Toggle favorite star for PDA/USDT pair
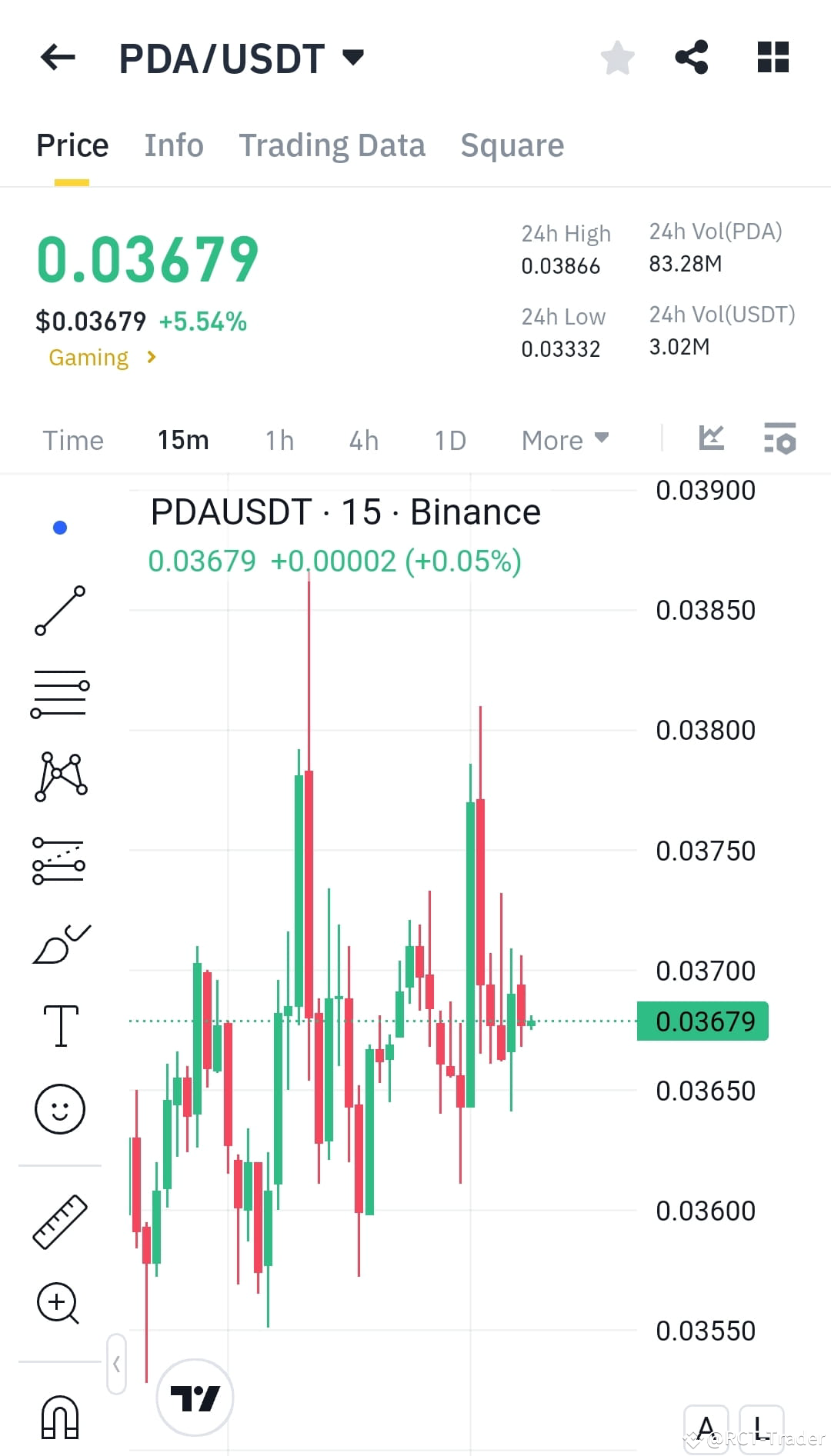831x1456 pixels. pos(618,57)
